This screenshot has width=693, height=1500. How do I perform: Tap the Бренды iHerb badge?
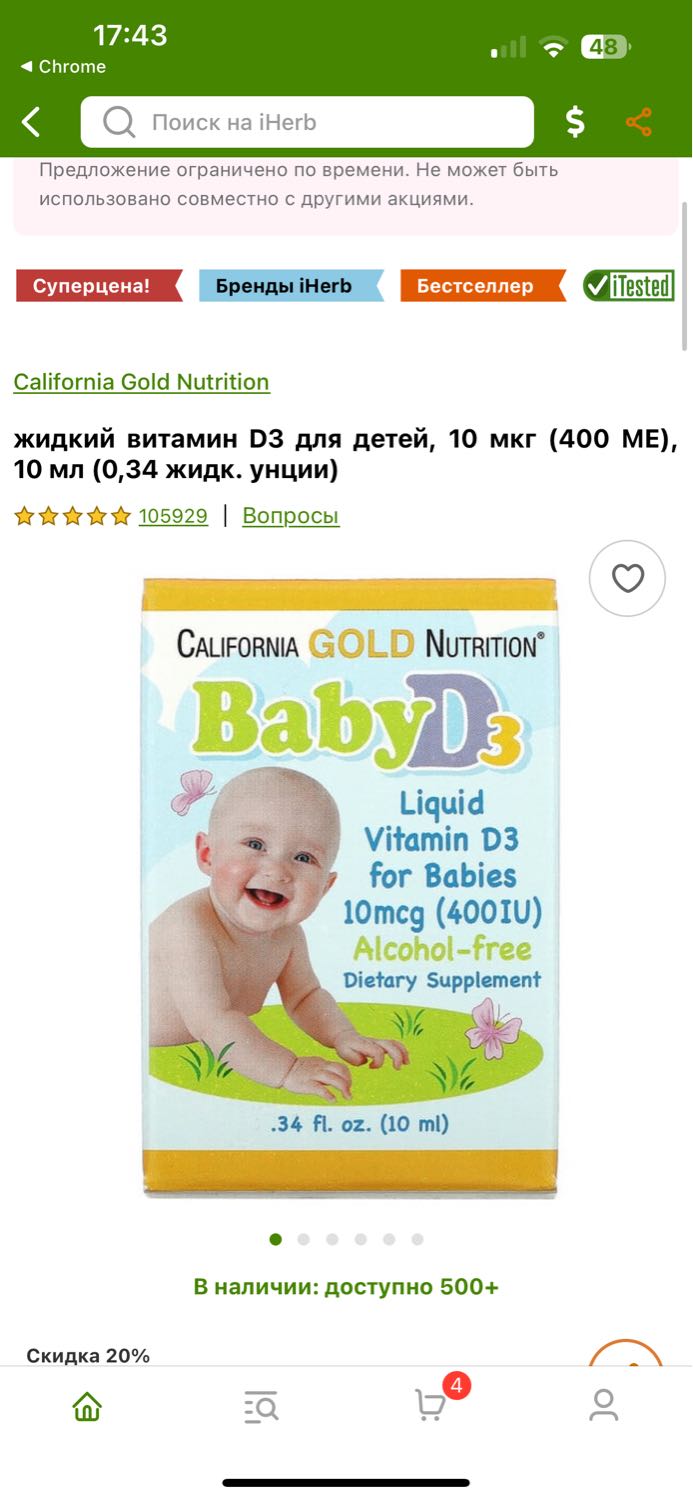(x=291, y=286)
